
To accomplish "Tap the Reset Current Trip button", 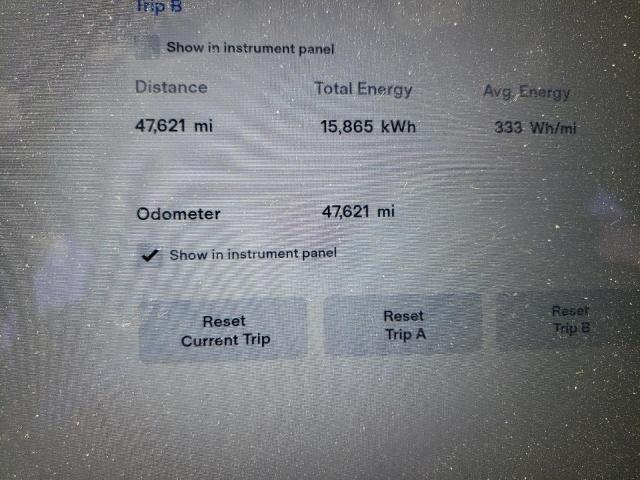I will click(x=224, y=330).
